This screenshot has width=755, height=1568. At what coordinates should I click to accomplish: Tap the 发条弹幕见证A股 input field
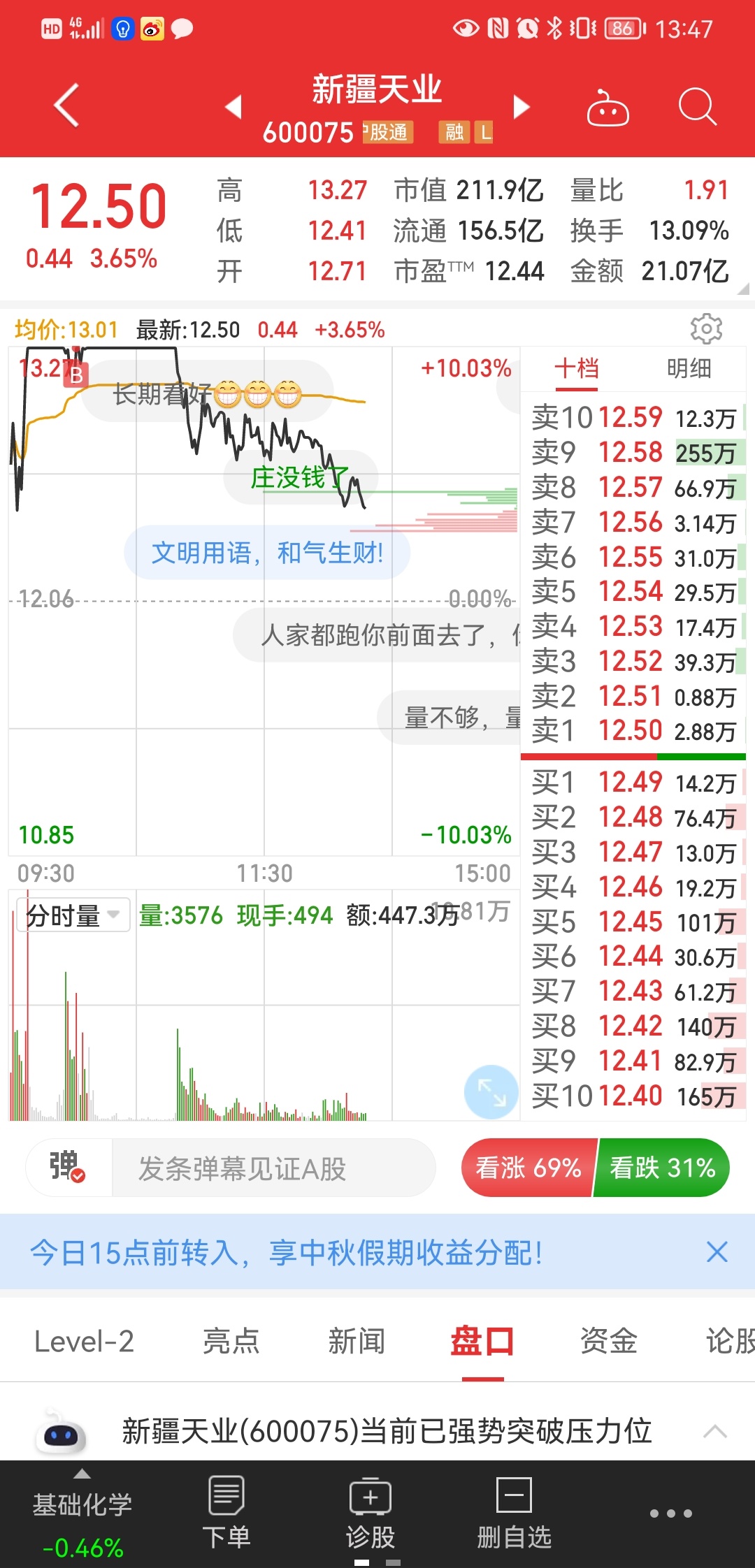273,1168
